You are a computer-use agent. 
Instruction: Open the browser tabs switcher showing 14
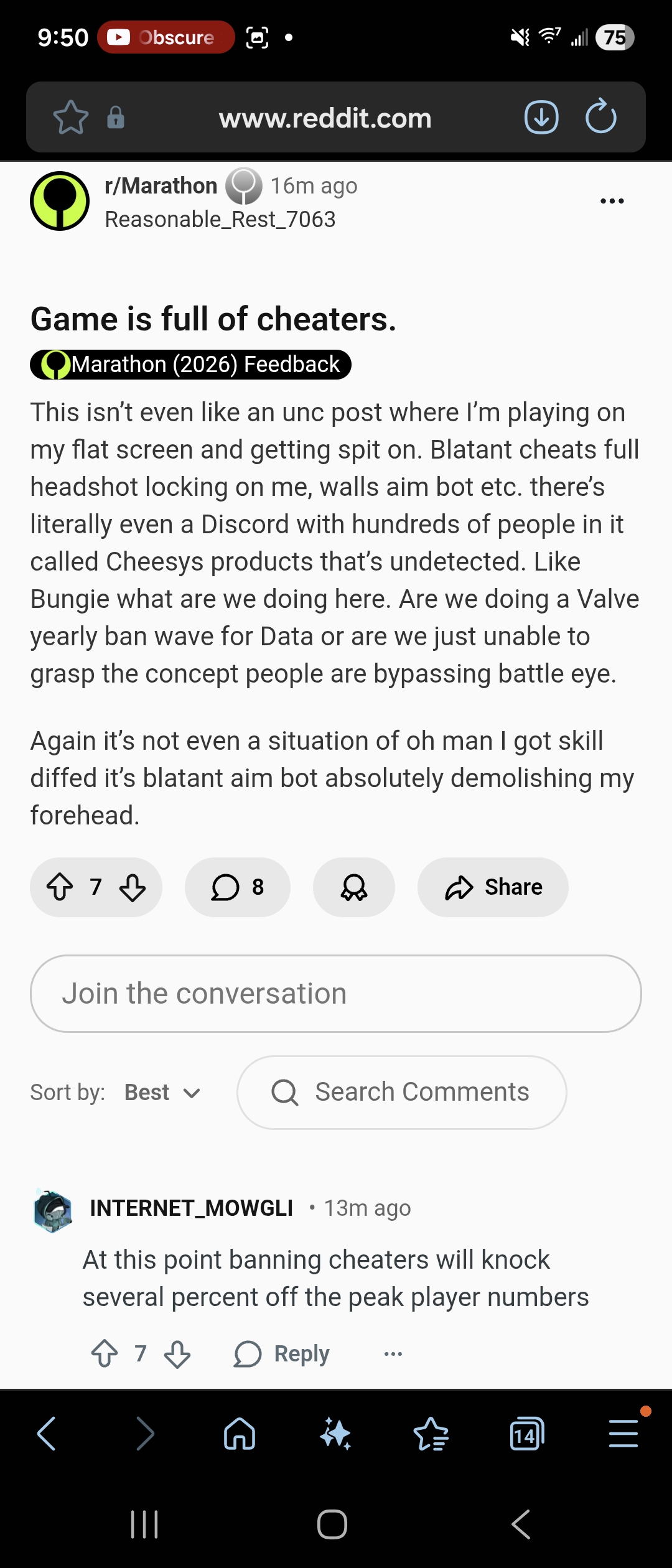[x=526, y=1434]
